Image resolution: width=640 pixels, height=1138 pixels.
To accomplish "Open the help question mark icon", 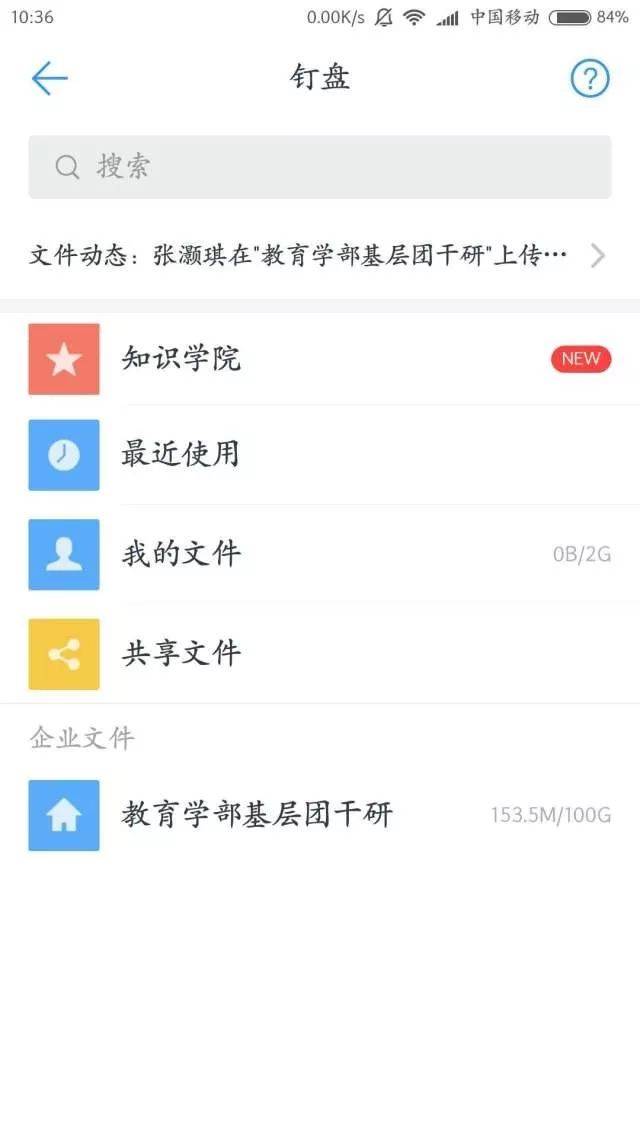I will tap(589, 78).
